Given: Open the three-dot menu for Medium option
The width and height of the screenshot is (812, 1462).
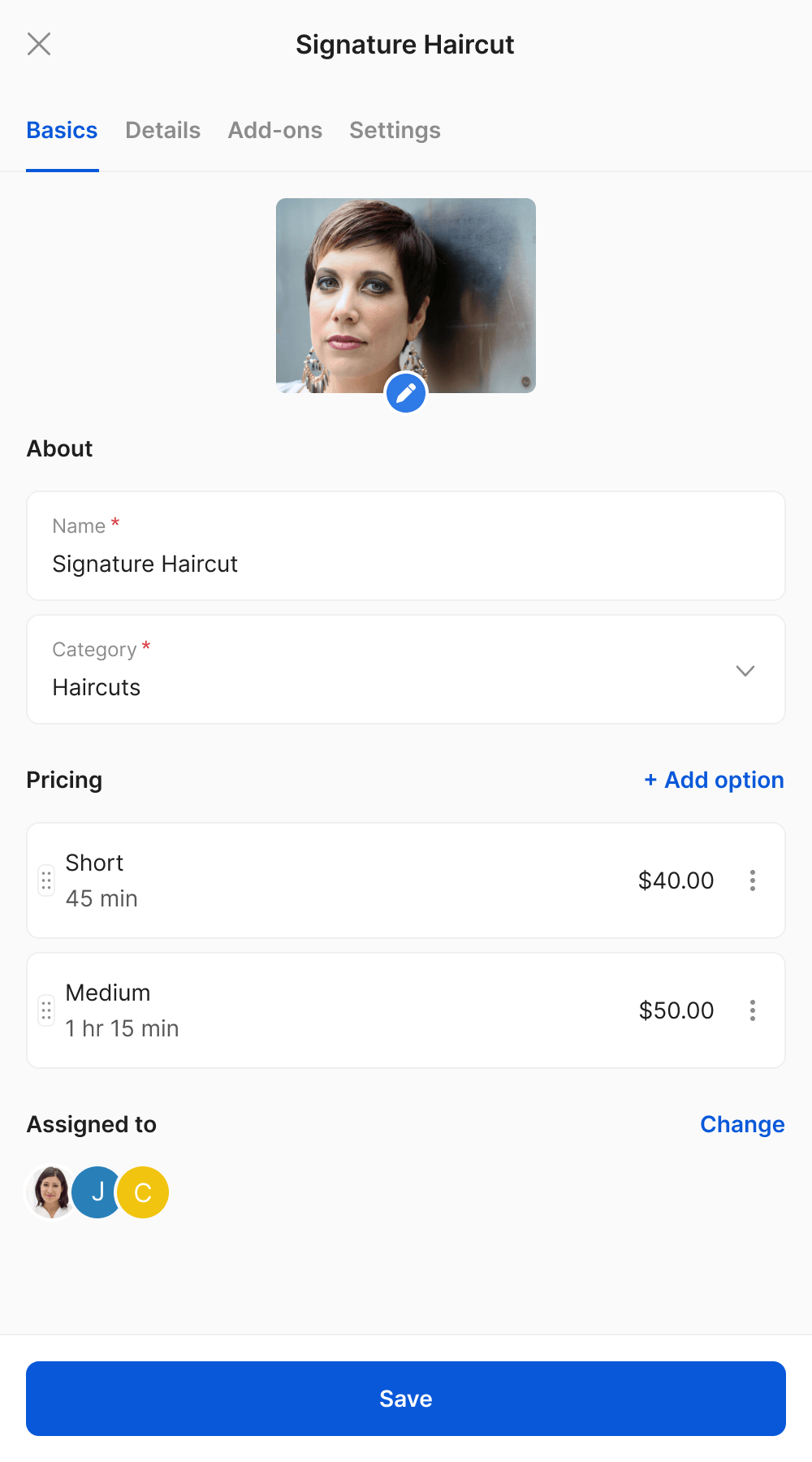Looking at the screenshot, I should (x=752, y=1010).
